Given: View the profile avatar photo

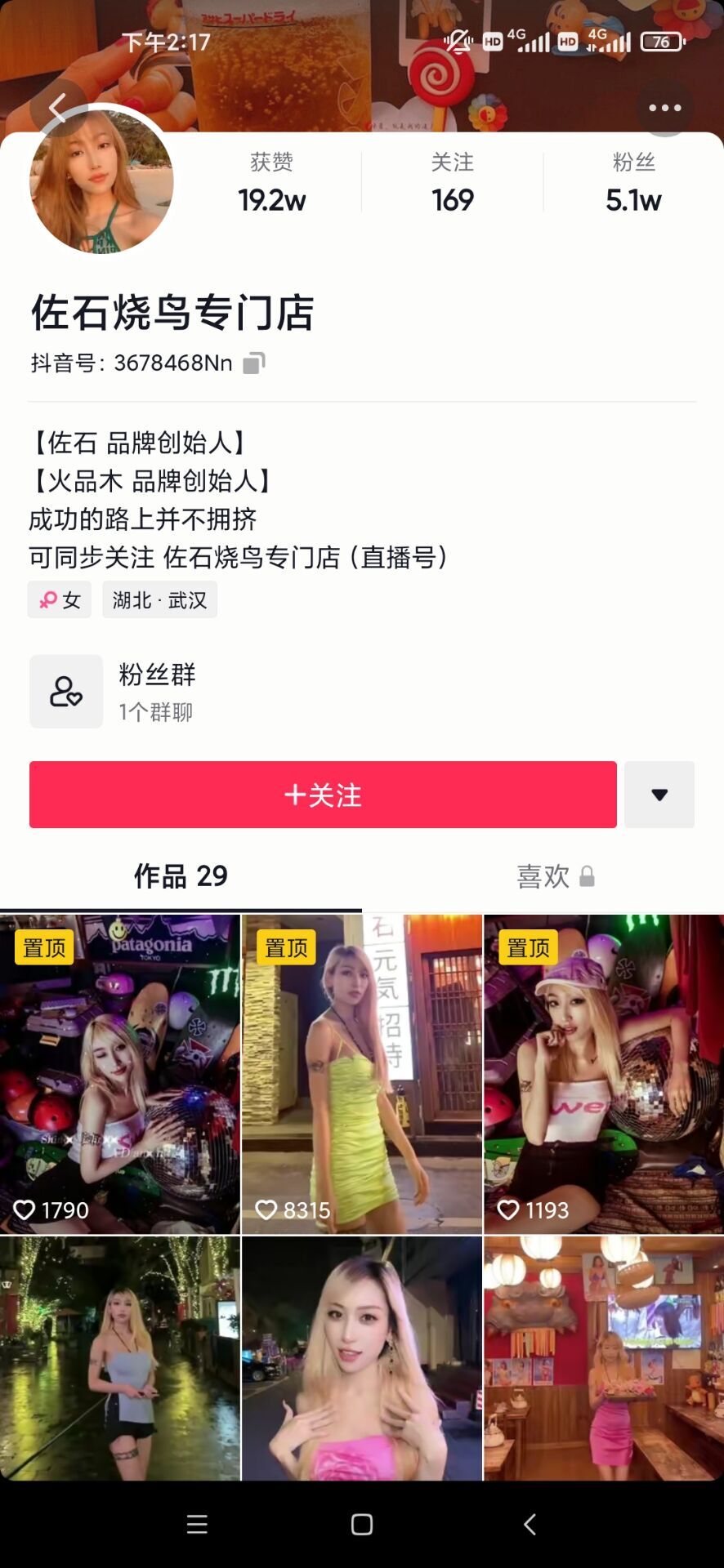Looking at the screenshot, I should tap(101, 180).
